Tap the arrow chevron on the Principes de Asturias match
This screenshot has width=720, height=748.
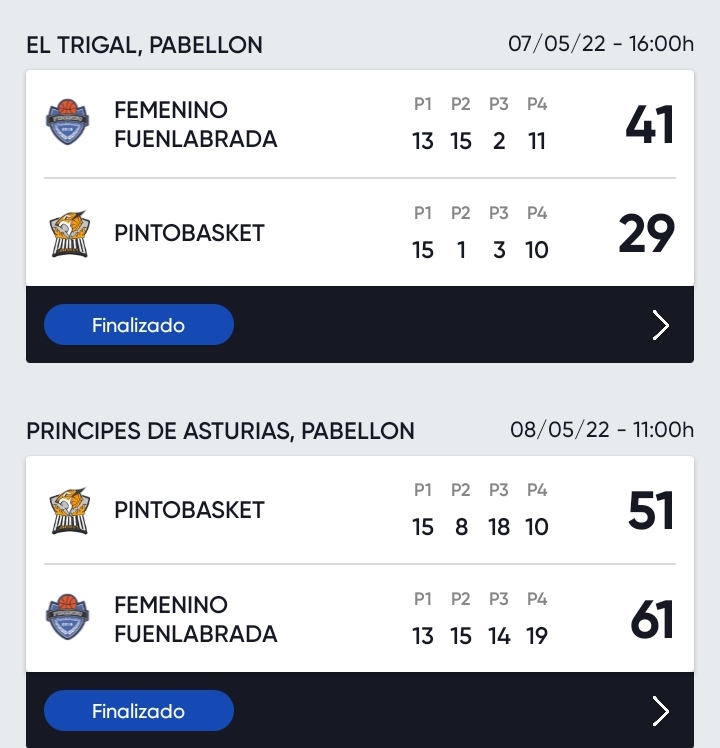pyautogui.click(x=660, y=711)
